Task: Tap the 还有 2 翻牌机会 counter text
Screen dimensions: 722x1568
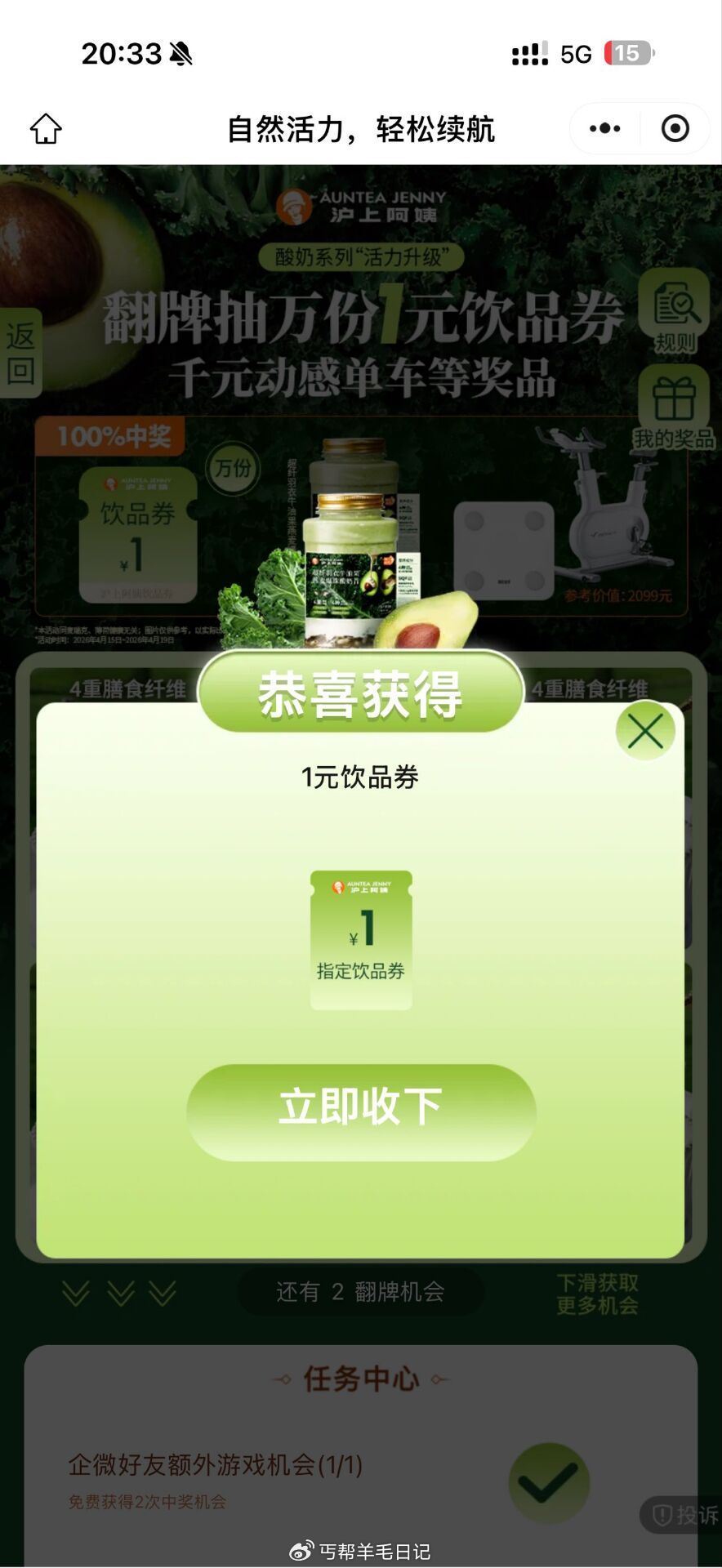Action: pyautogui.click(x=361, y=1291)
